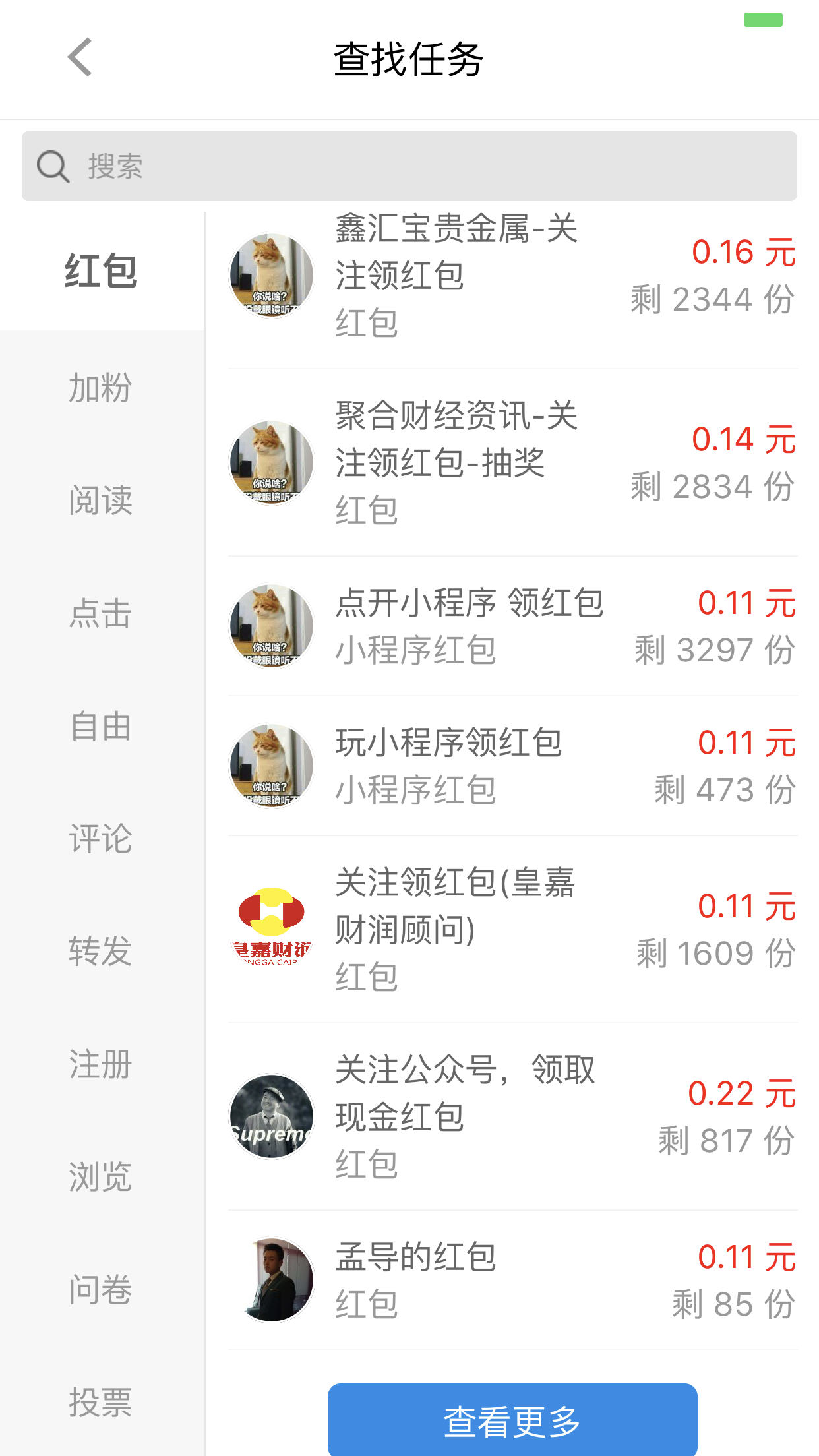The height and width of the screenshot is (1456, 819).
Task: Open the 阅读 category
Action: 102,501
